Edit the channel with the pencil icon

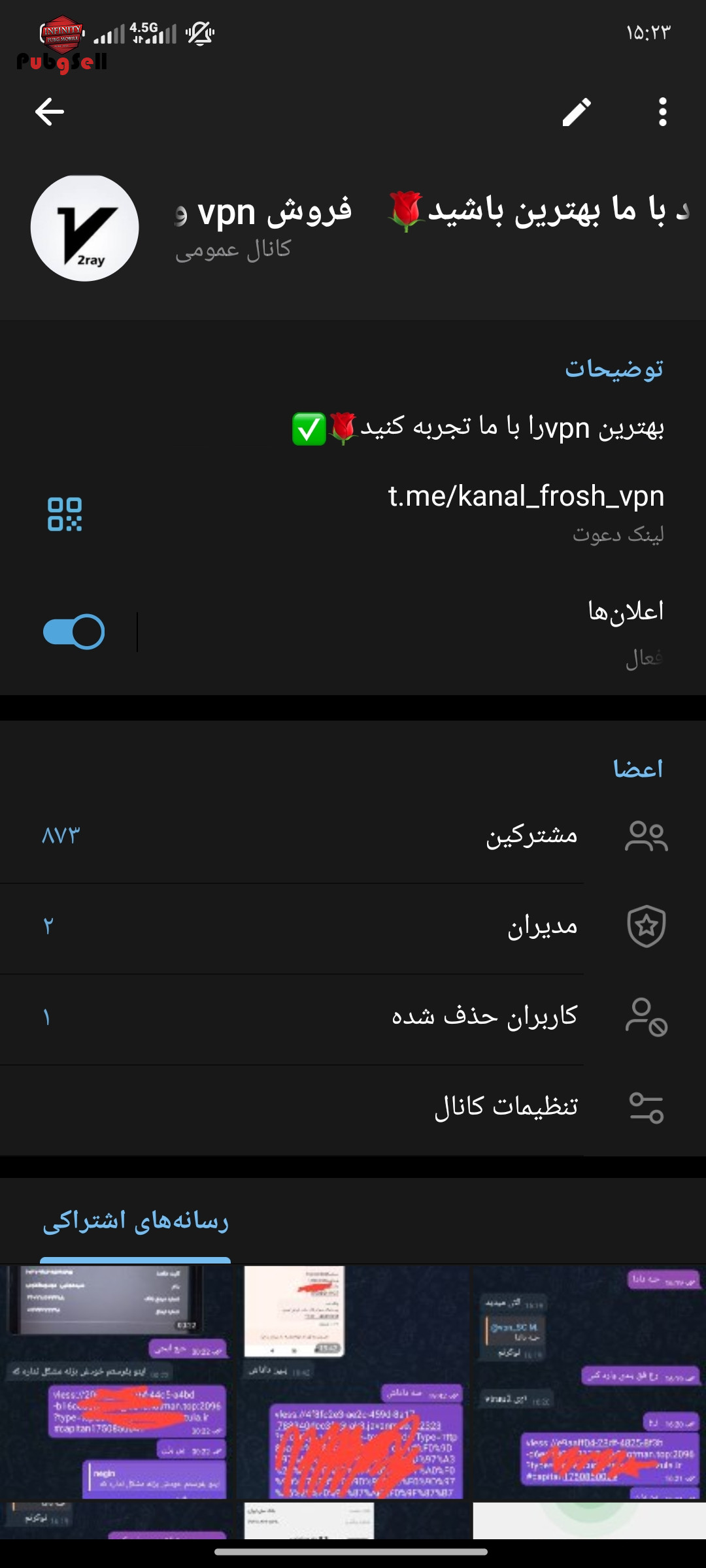(577, 112)
